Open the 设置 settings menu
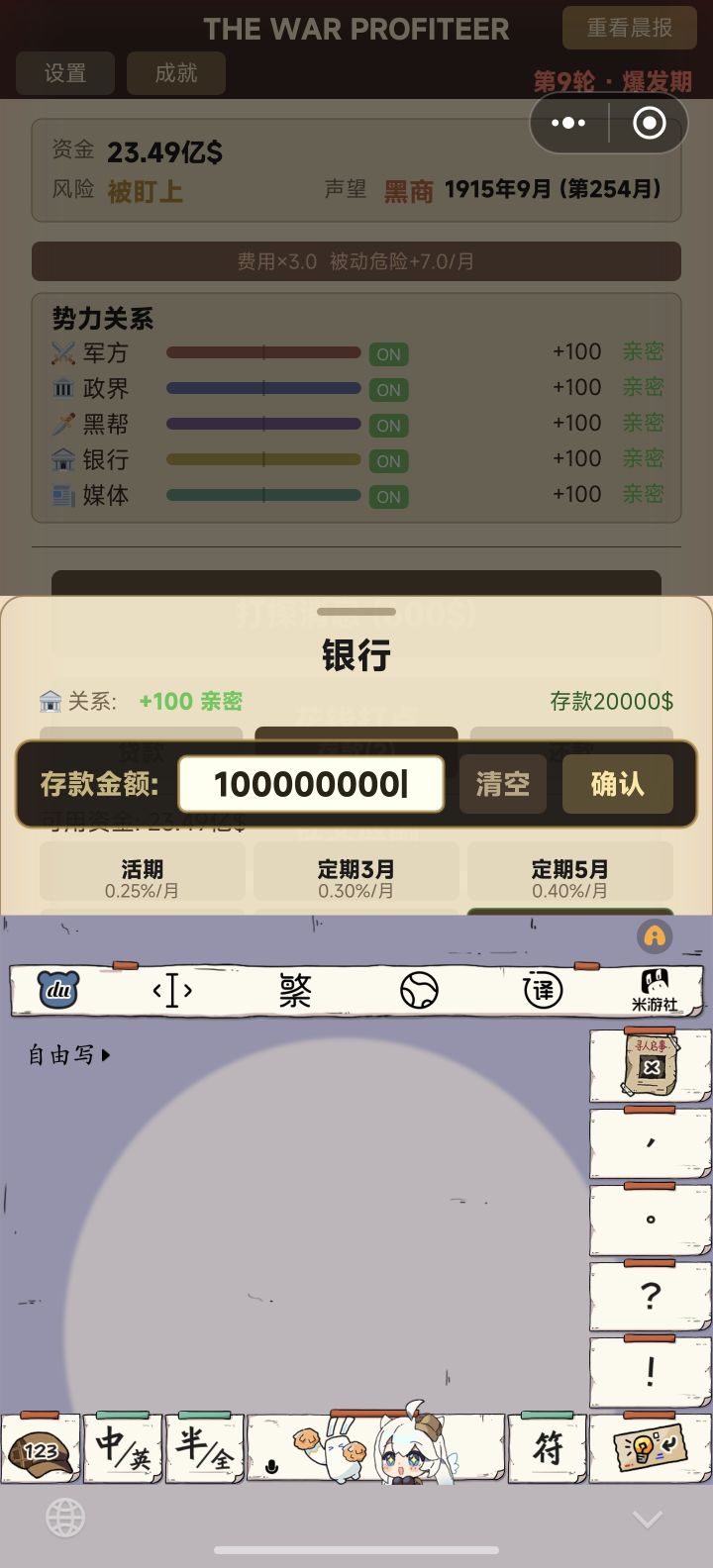 pos(64,72)
